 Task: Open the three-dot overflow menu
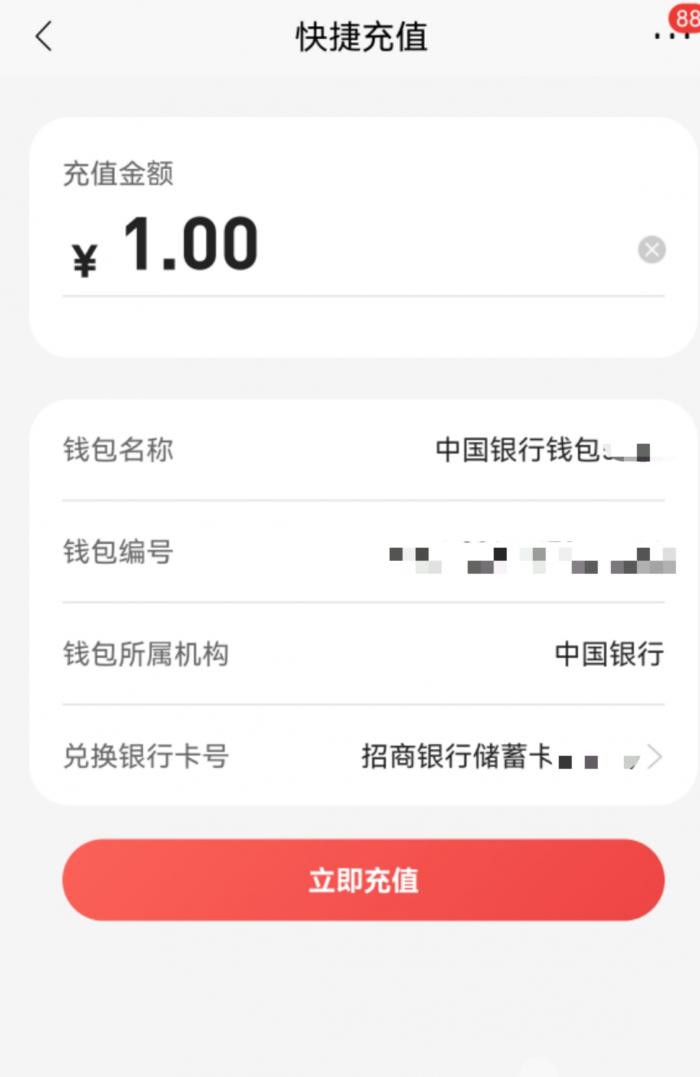tap(667, 37)
